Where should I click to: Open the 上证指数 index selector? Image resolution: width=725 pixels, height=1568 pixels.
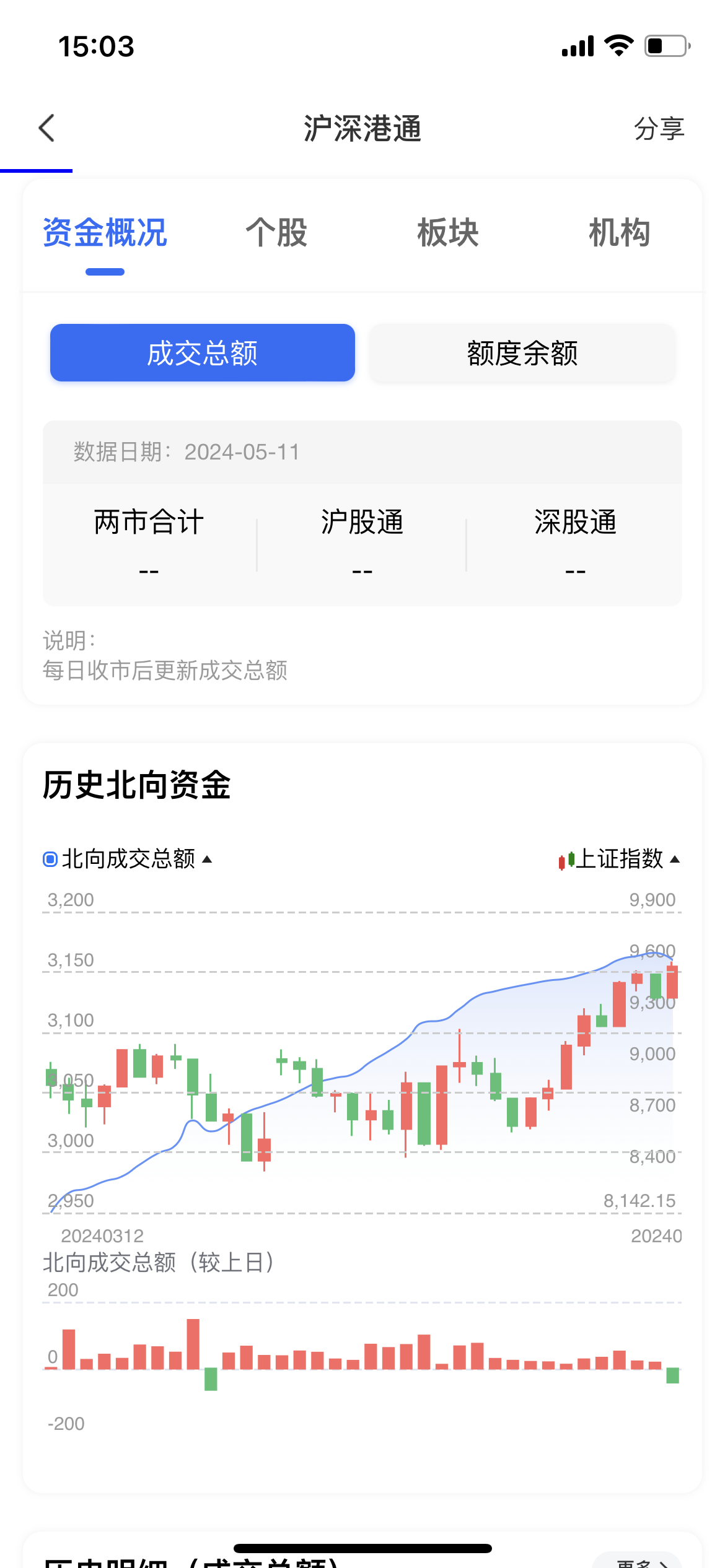click(x=620, y=859)
